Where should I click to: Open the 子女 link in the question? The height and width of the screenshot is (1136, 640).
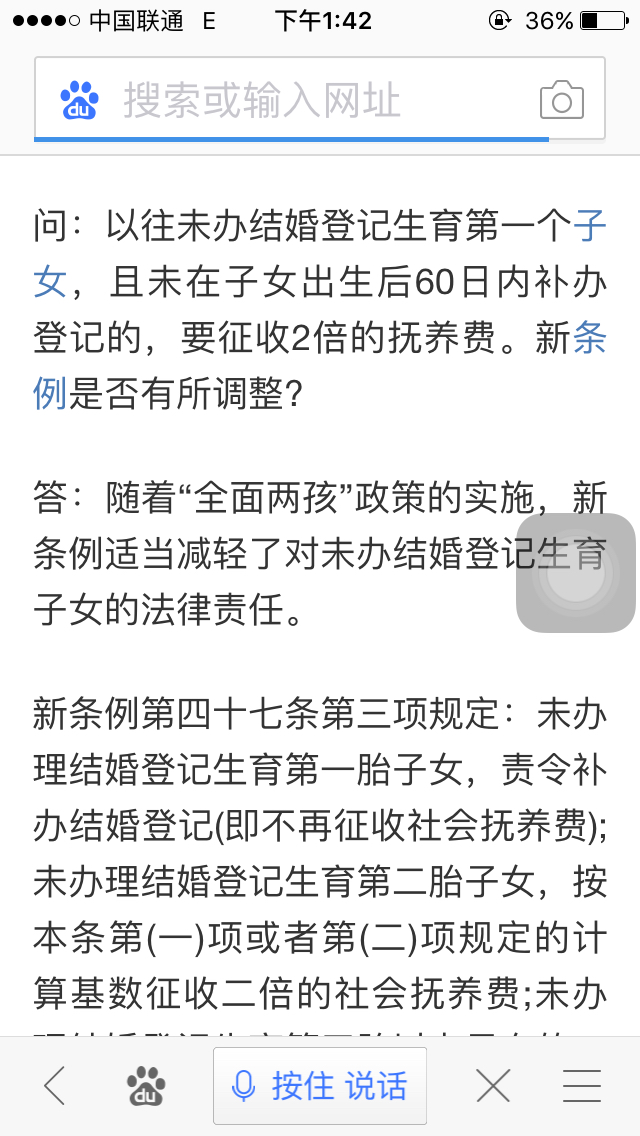click(590, 227)
